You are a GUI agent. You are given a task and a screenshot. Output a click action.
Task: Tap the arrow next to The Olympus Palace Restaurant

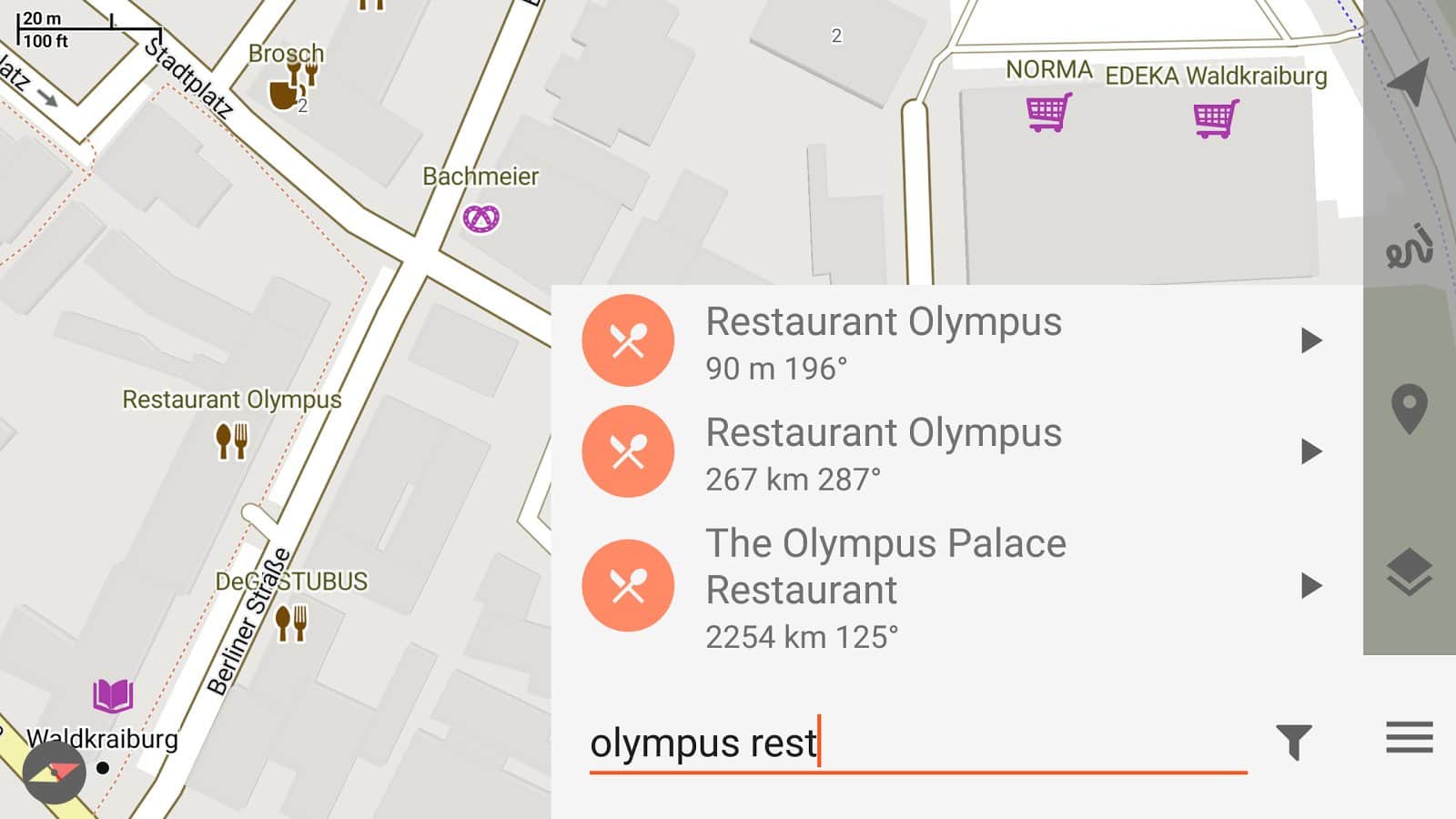coord(1310,585)
